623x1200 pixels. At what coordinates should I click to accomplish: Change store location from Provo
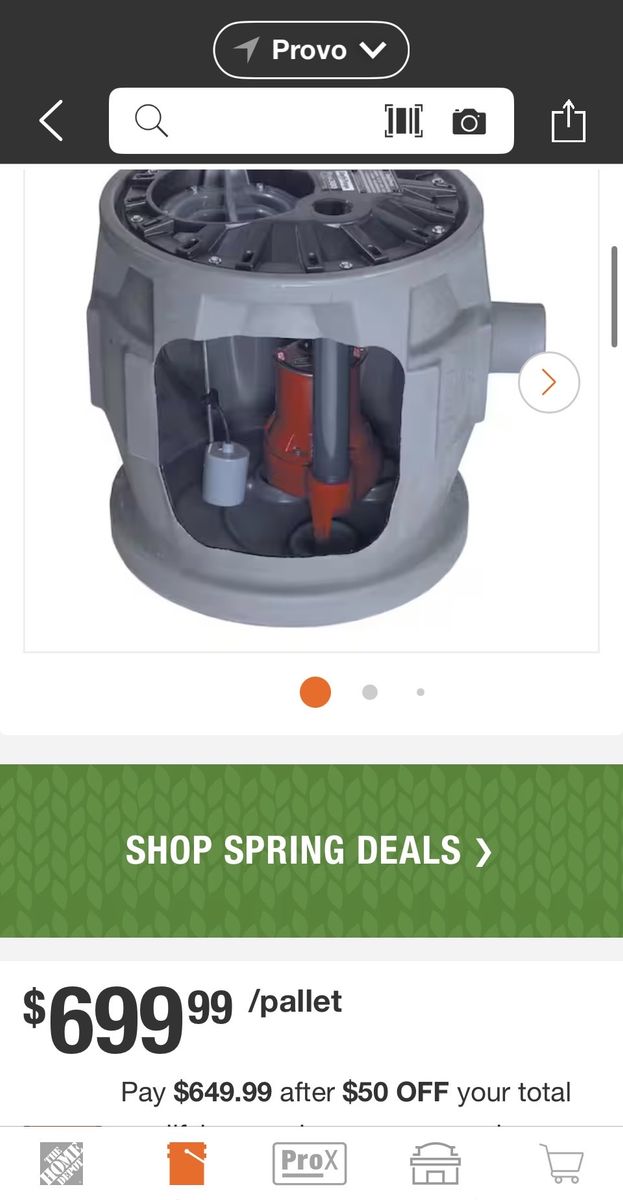click(x=311, y=50)
